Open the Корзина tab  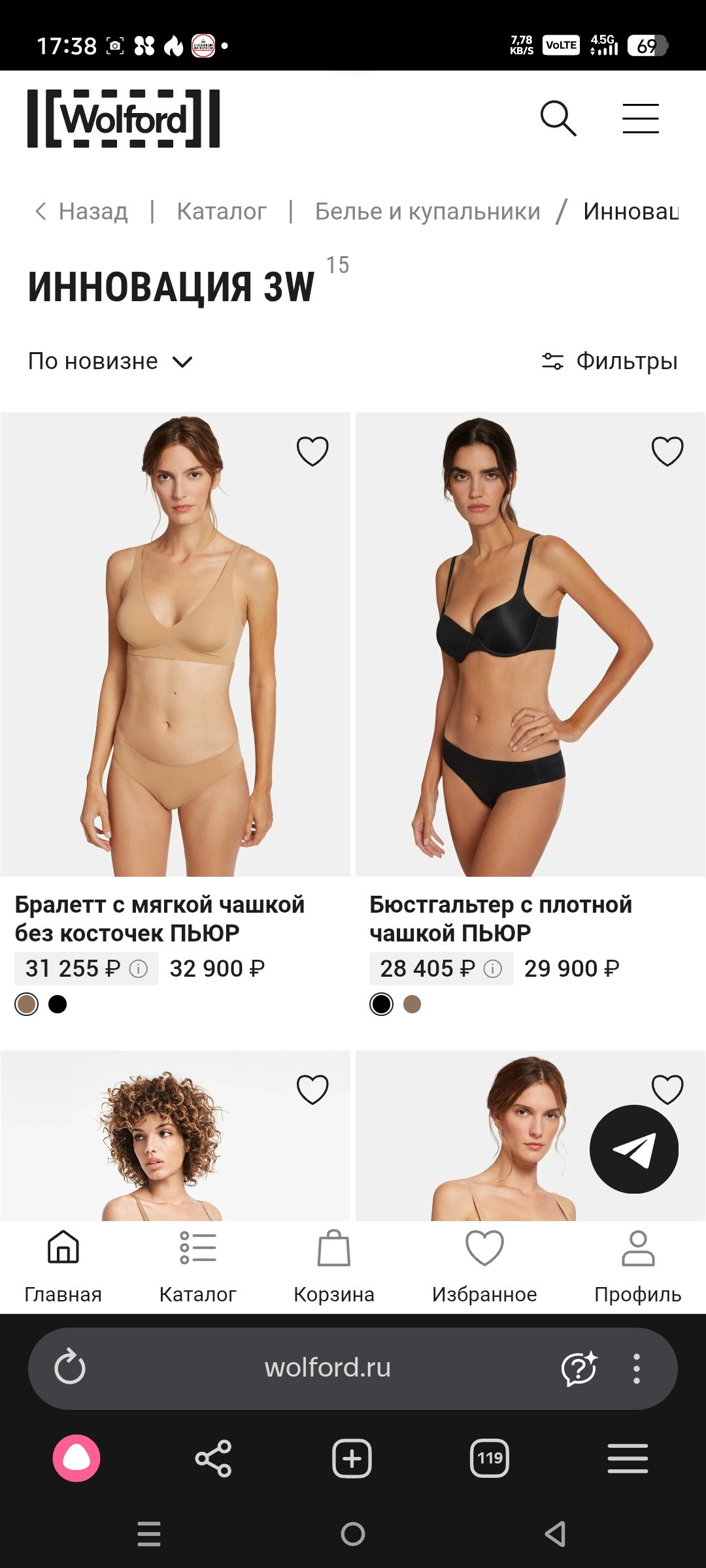333,1266
